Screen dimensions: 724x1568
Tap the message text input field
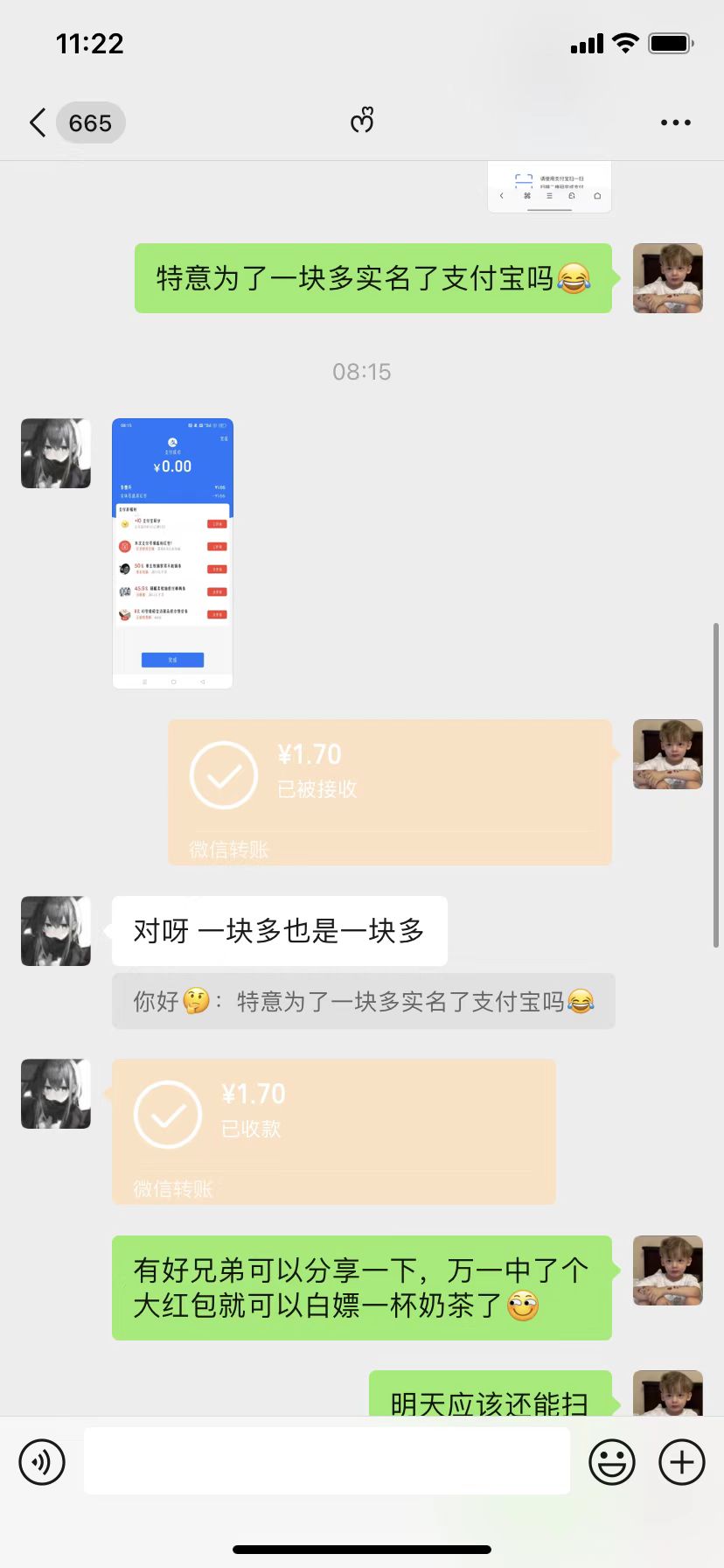327,1461
